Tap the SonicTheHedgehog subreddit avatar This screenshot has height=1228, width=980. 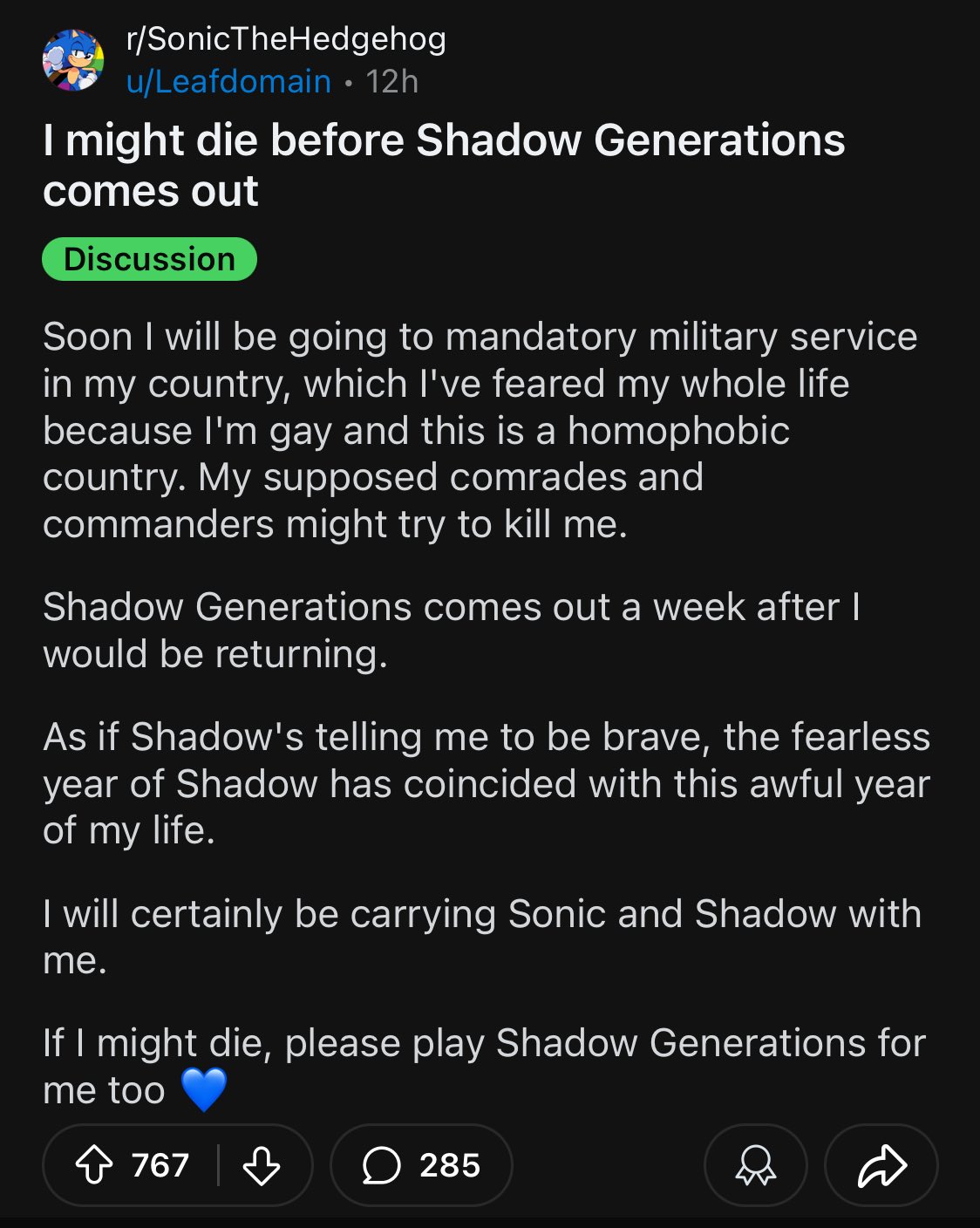click(x=73, y=60)
